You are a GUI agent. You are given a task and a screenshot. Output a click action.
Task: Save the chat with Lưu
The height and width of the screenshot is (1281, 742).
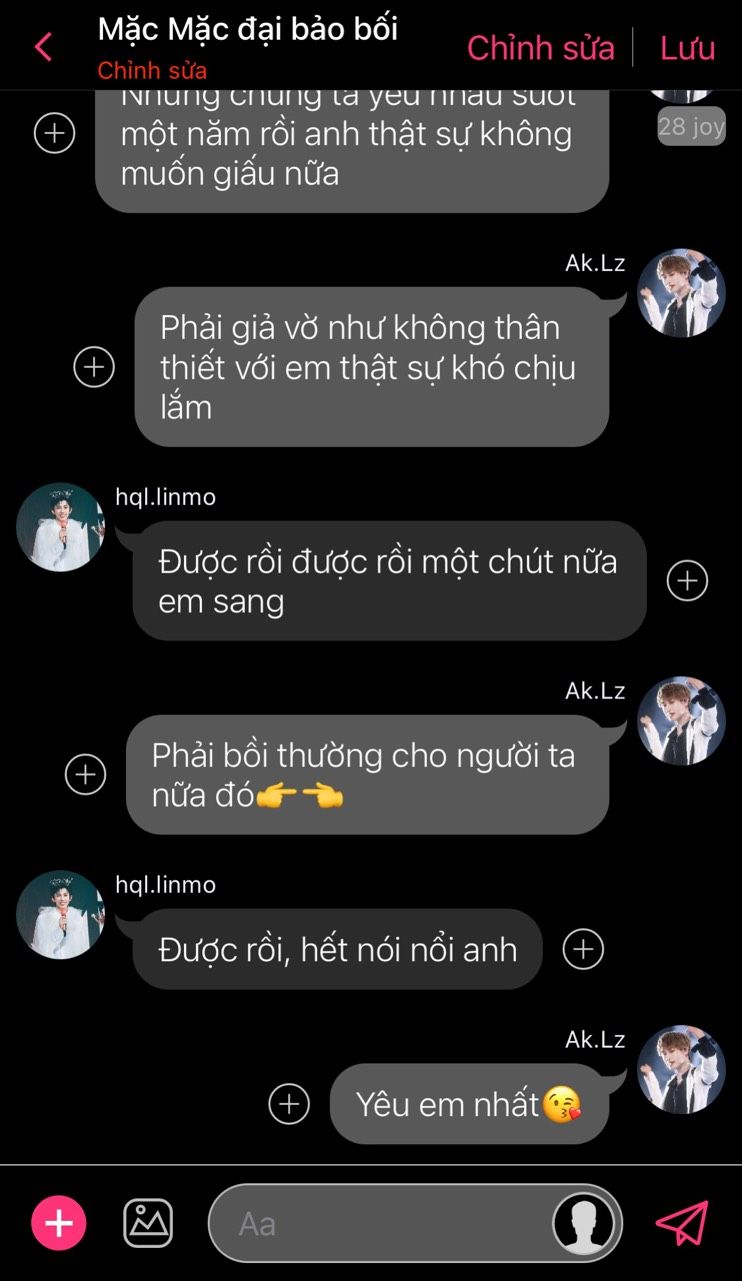[x=687, y=47]
